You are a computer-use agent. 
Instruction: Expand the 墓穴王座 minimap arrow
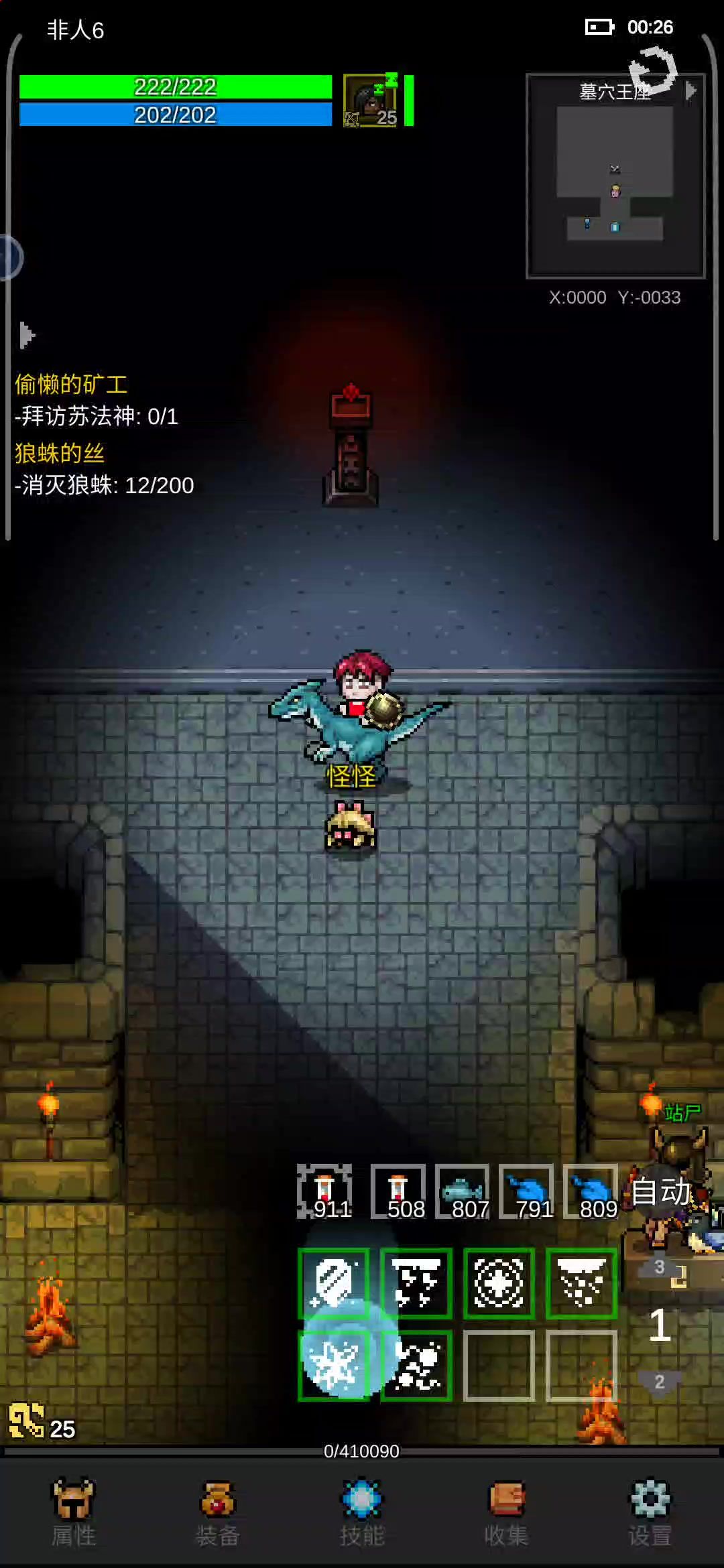(691, 90)
